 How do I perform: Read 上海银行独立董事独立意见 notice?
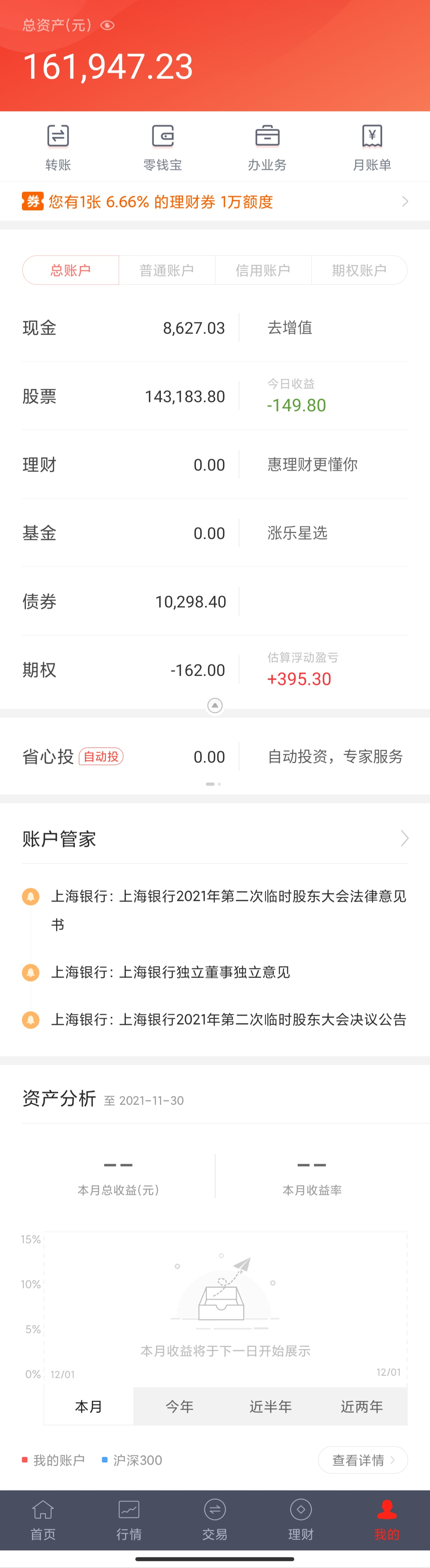point(170,972)
